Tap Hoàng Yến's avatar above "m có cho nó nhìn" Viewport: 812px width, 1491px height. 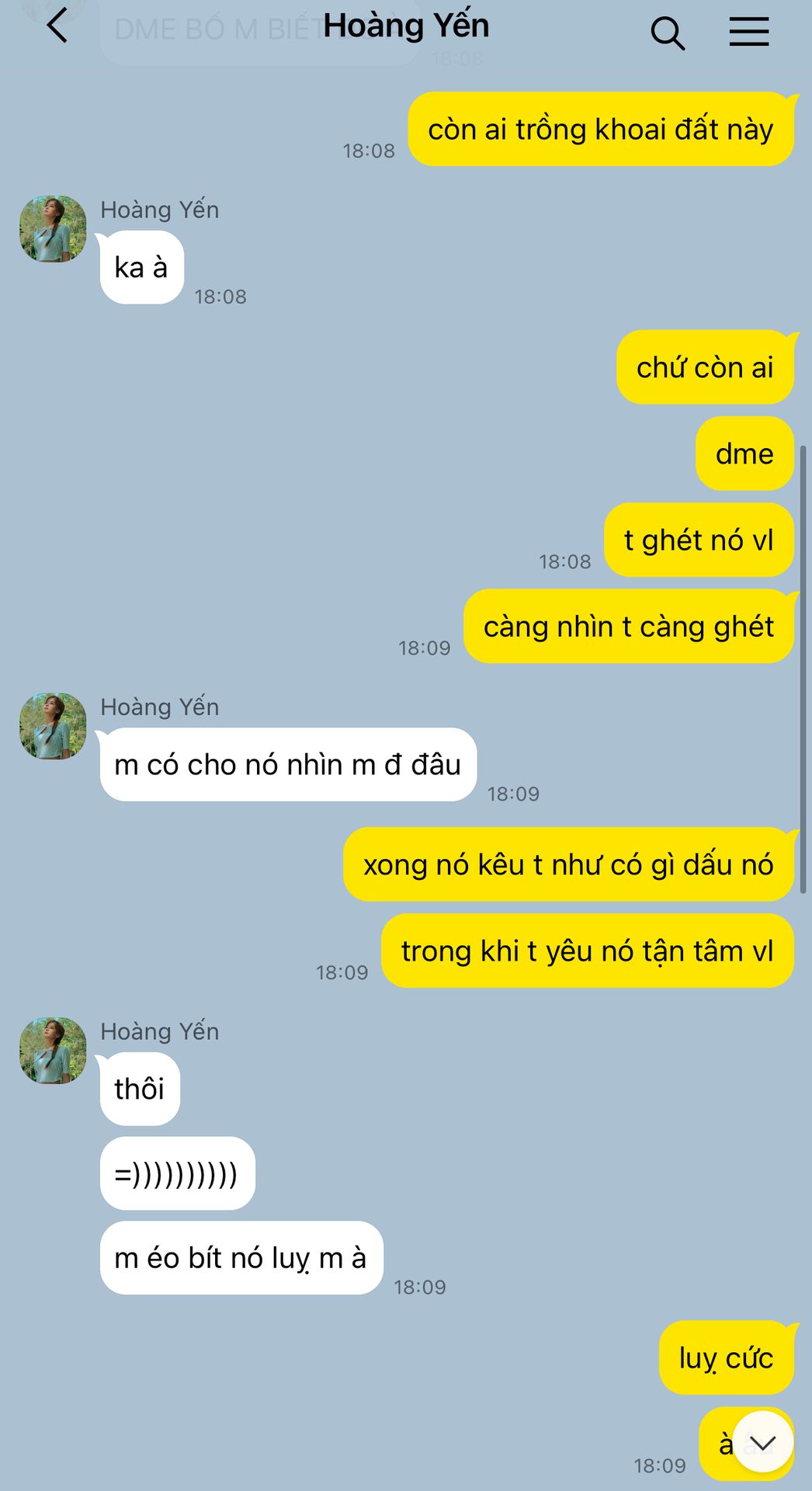click(53, 726)
